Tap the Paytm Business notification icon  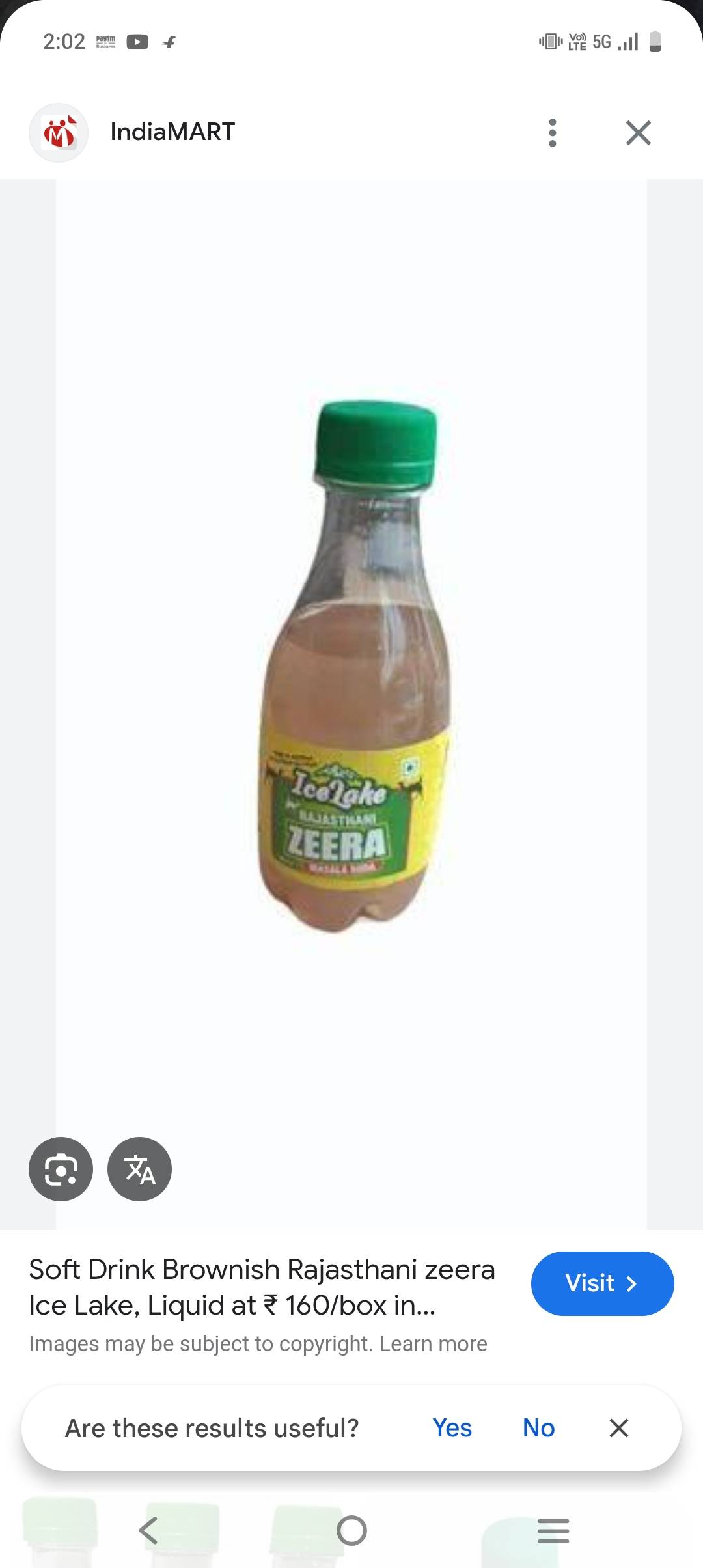(106, 41)
